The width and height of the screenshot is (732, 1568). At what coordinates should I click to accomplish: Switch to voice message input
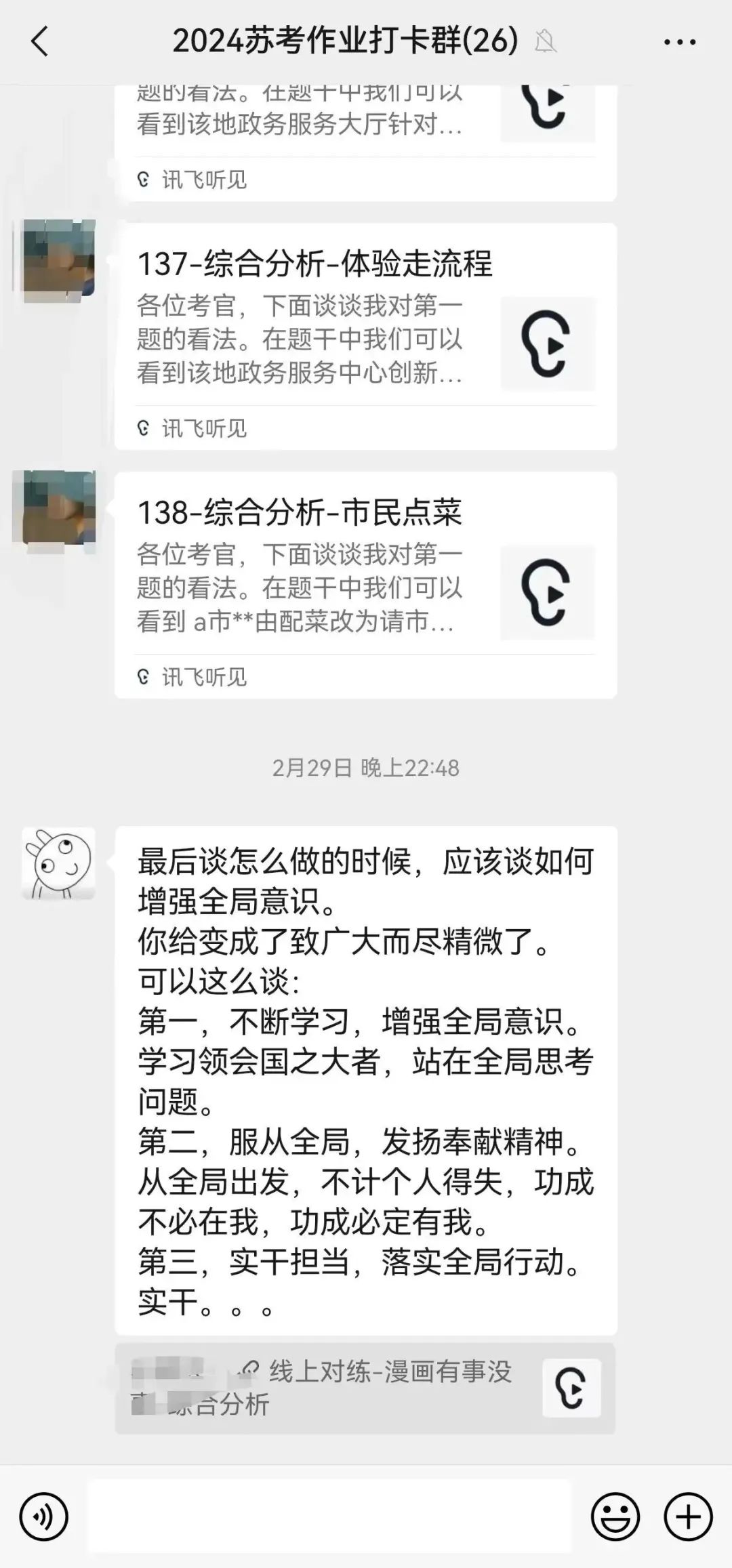tap(44, 1516)
